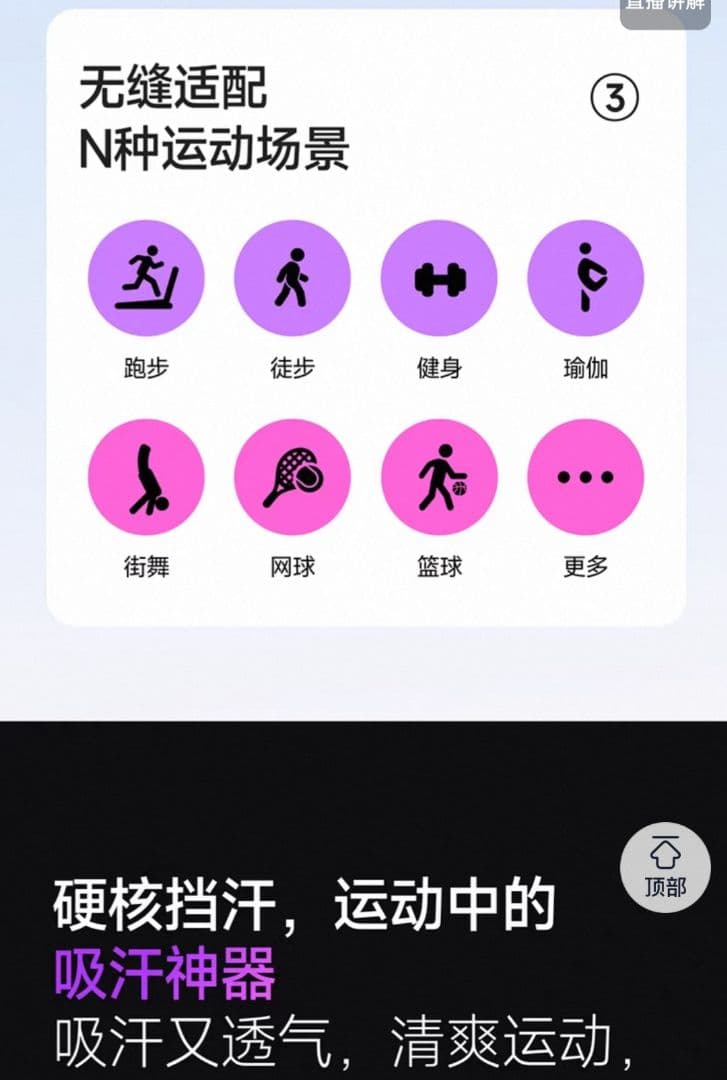Select the 跑步 treadmill running icon

(146, 278)
